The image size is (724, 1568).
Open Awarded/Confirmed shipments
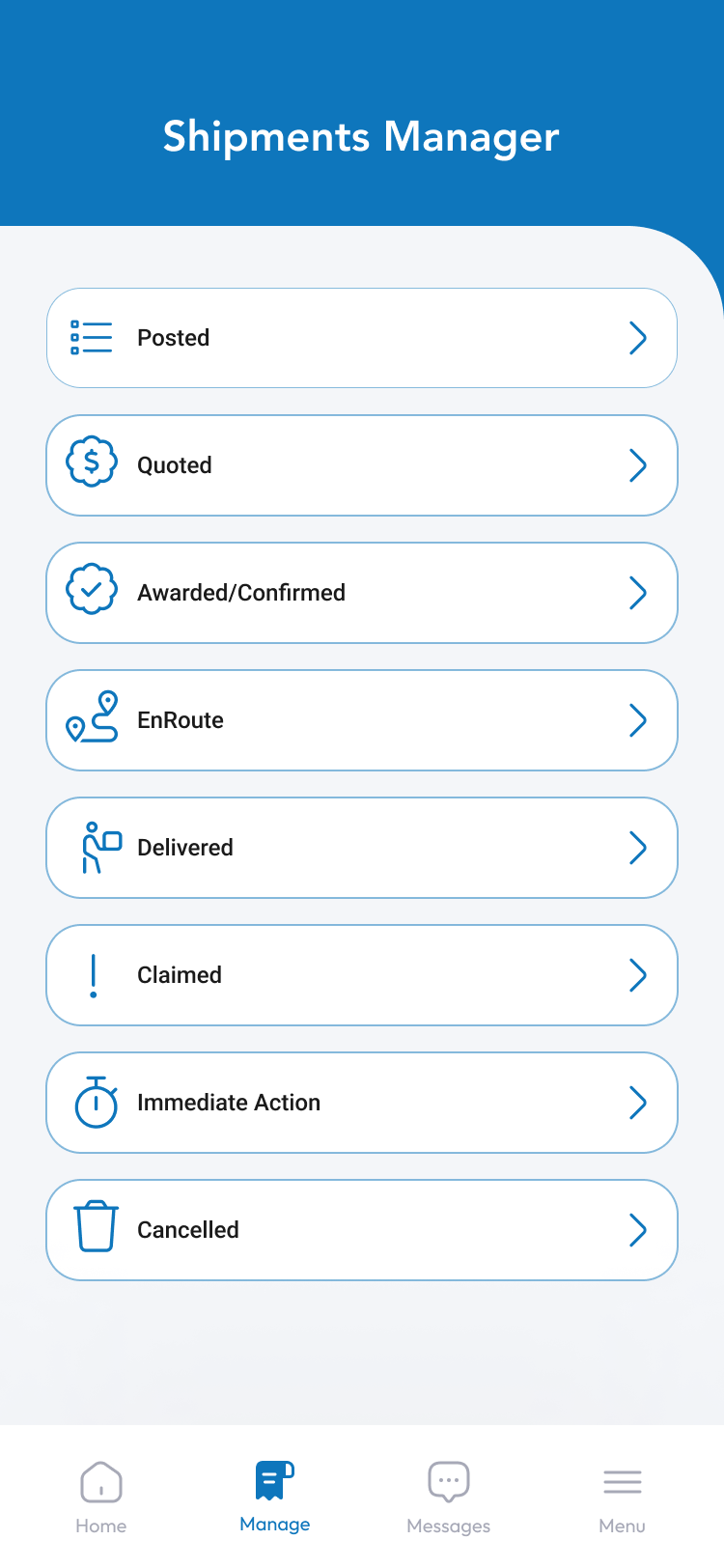pos(361,593)
